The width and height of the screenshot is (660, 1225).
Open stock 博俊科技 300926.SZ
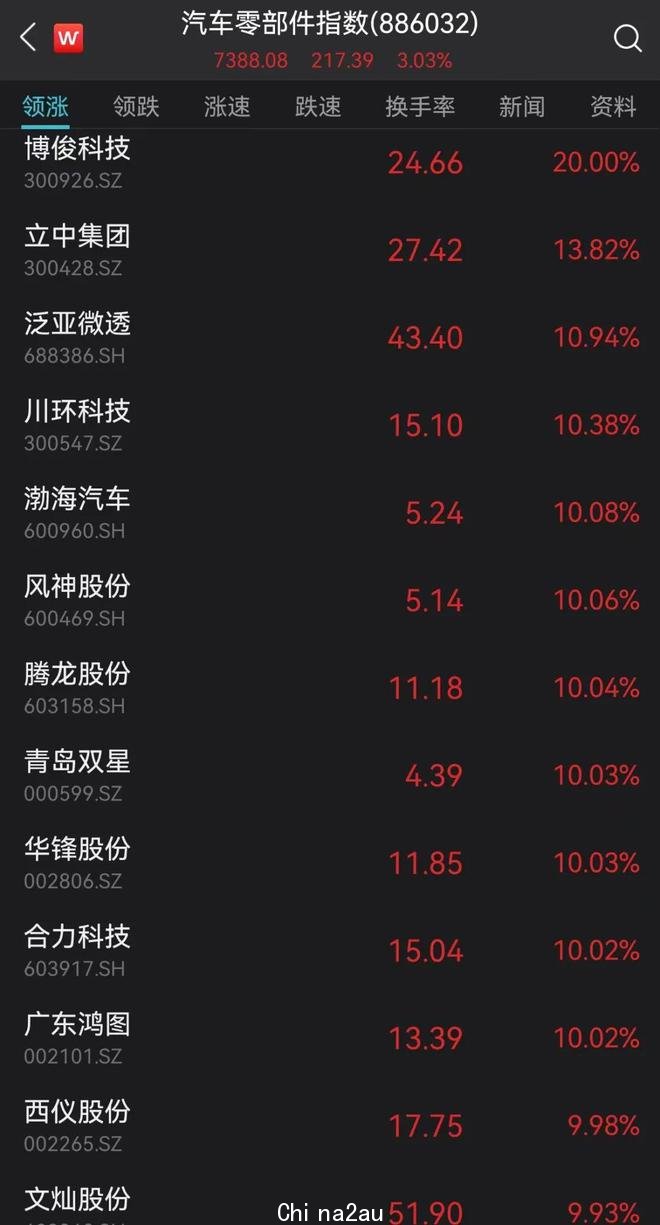tap(330, 163)
